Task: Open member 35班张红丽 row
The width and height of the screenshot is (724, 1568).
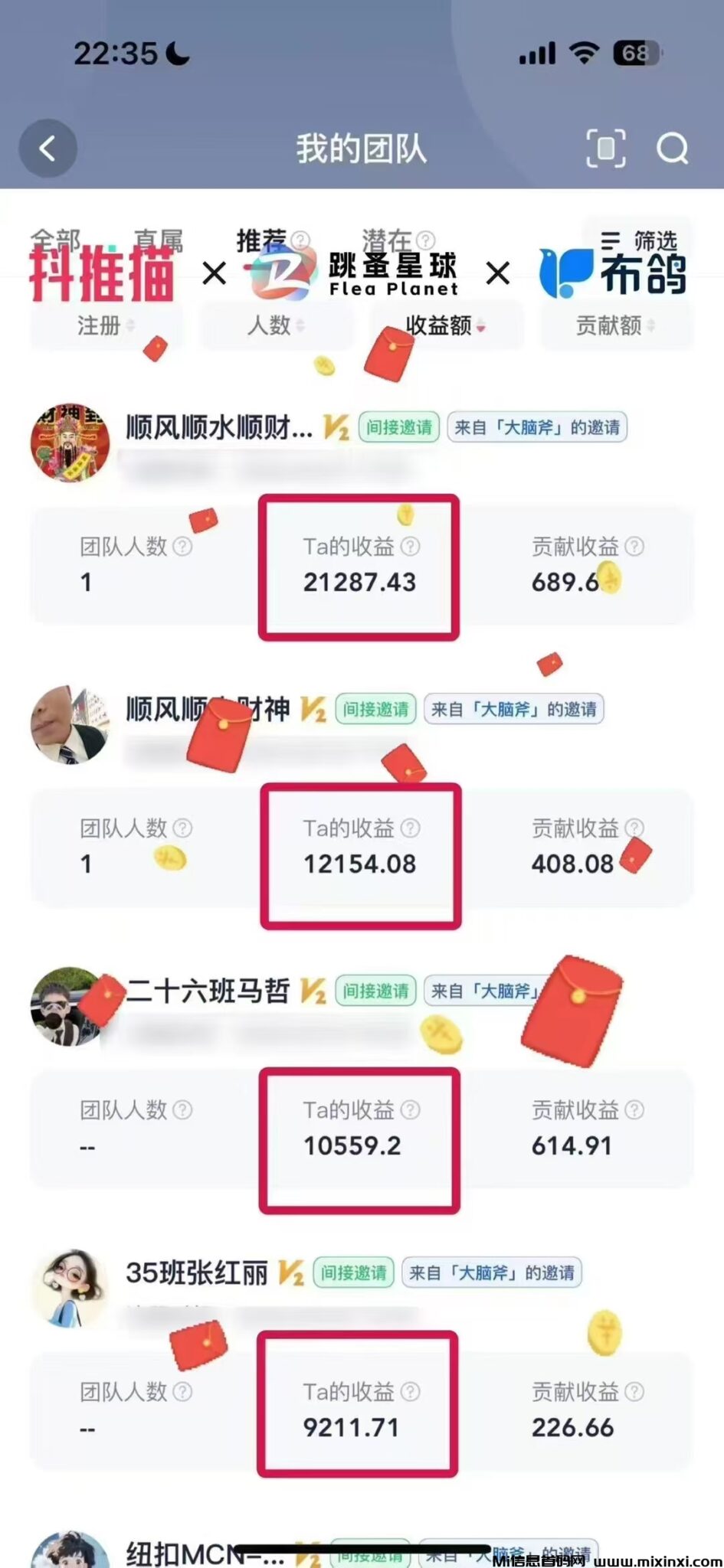Action: point(196,1272)
